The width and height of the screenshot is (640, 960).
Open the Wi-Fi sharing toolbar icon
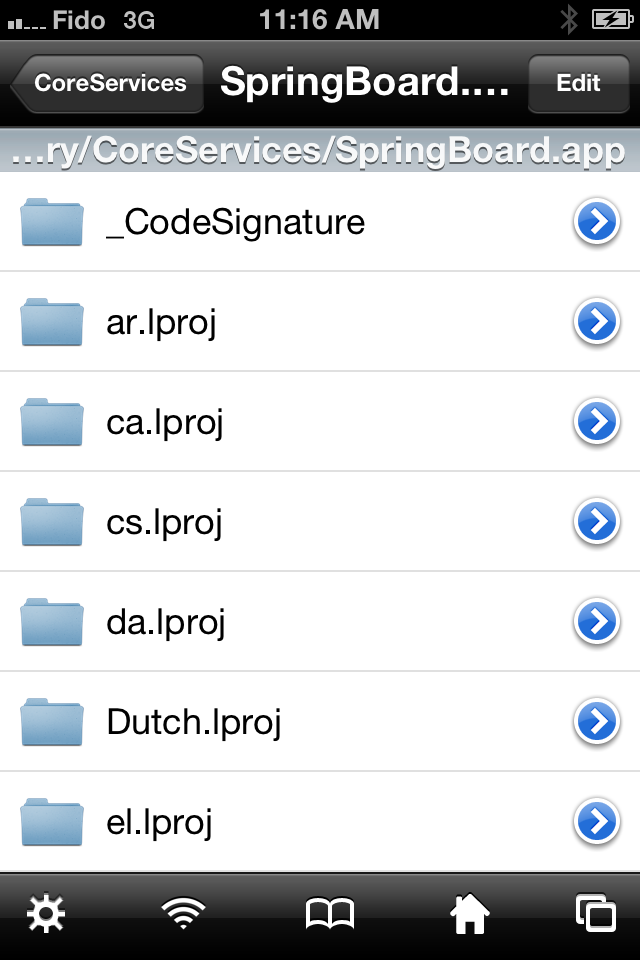tap(184, 914)
